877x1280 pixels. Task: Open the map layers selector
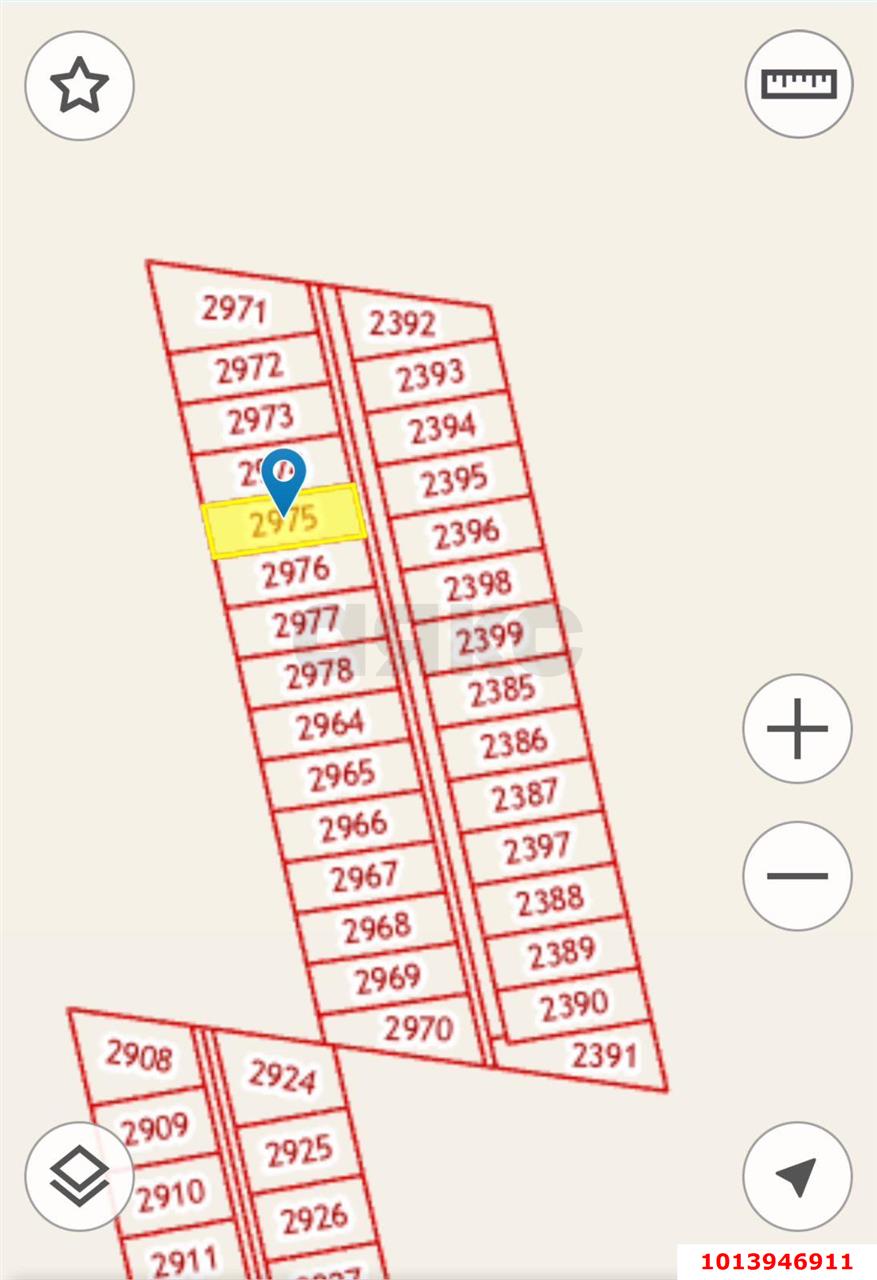point(79,1176)
